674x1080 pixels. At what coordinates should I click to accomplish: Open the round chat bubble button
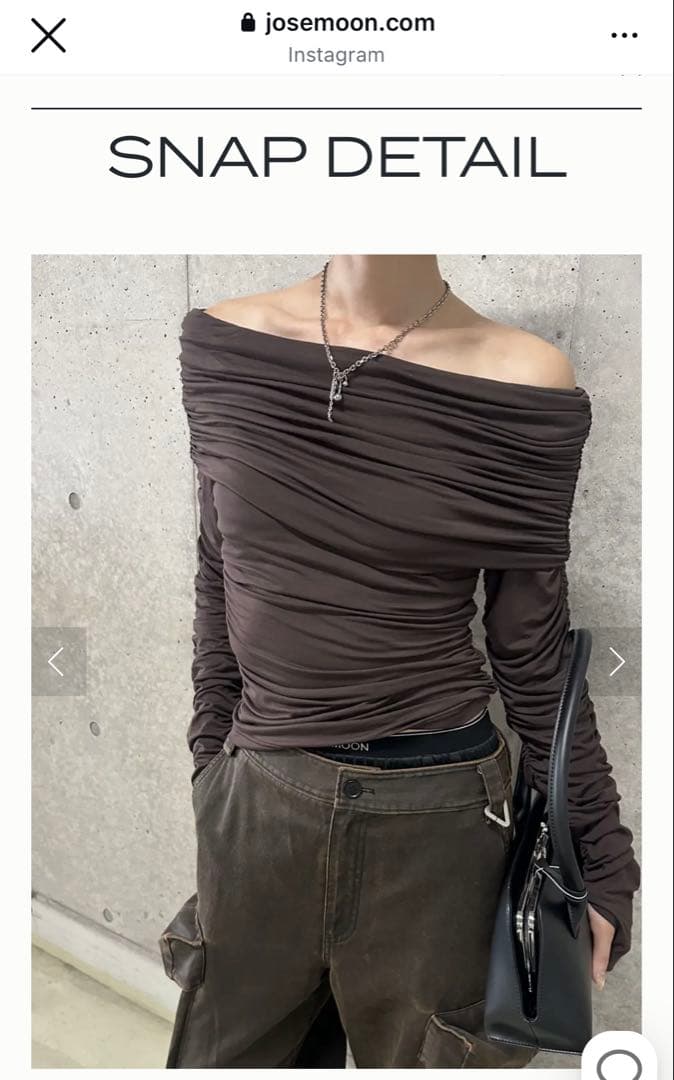[620, 1062]
